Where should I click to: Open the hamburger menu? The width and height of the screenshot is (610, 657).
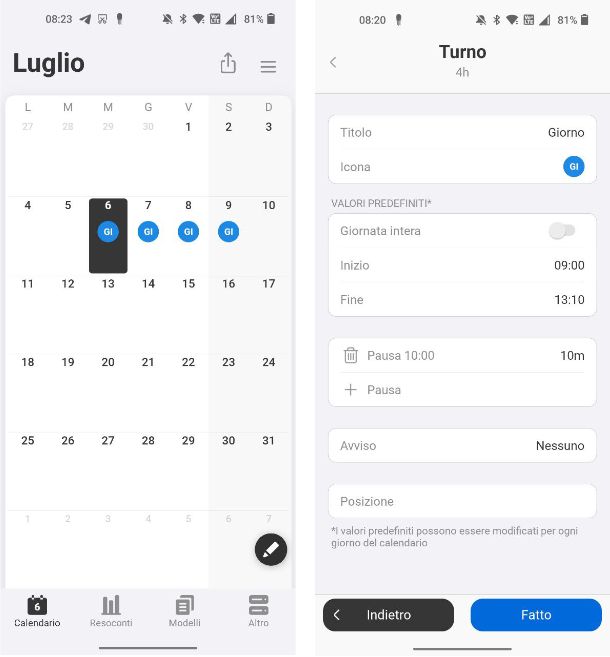(268, 66)
